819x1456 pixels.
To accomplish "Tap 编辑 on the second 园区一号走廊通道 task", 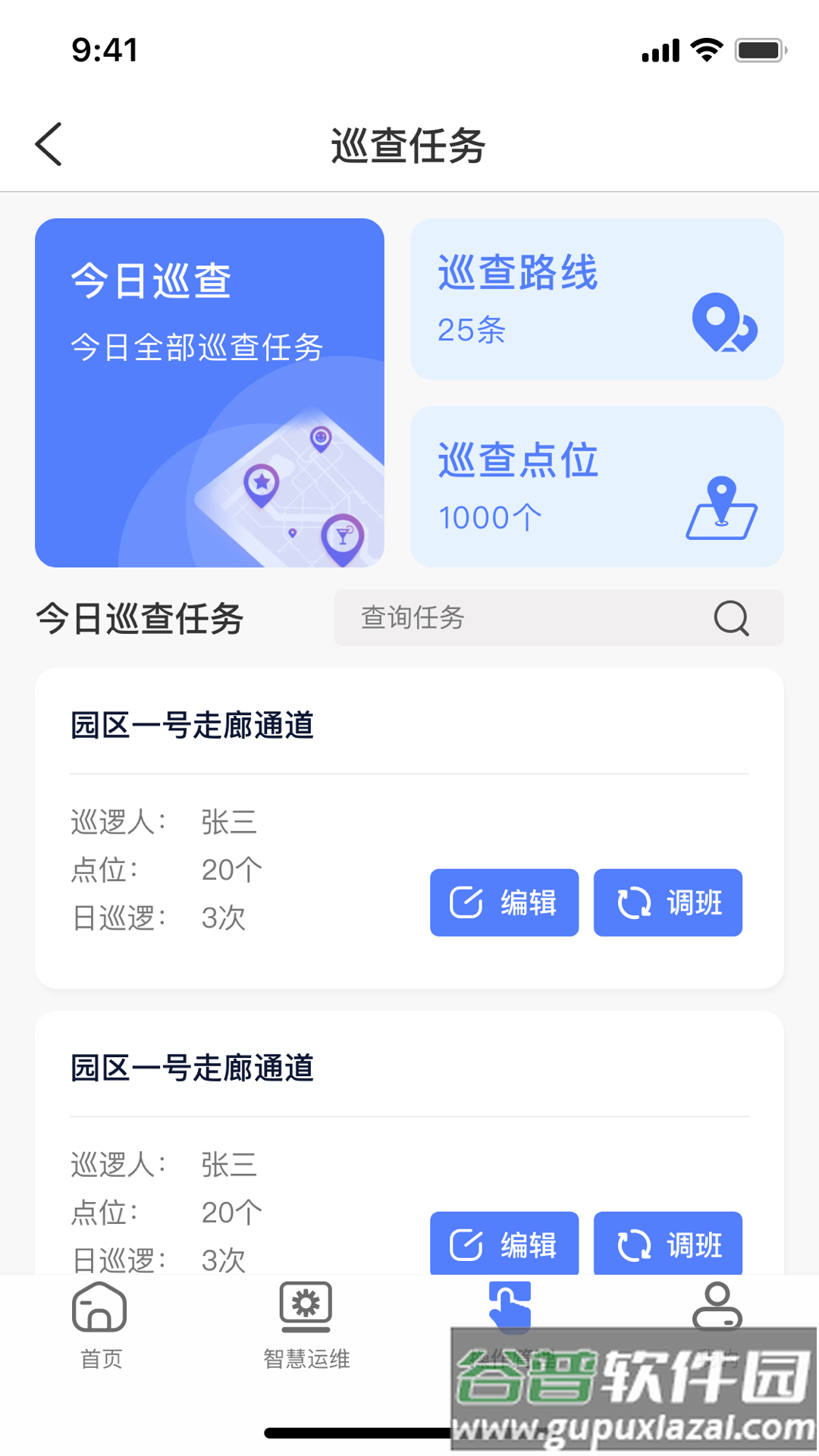I will click(504, 1244).
